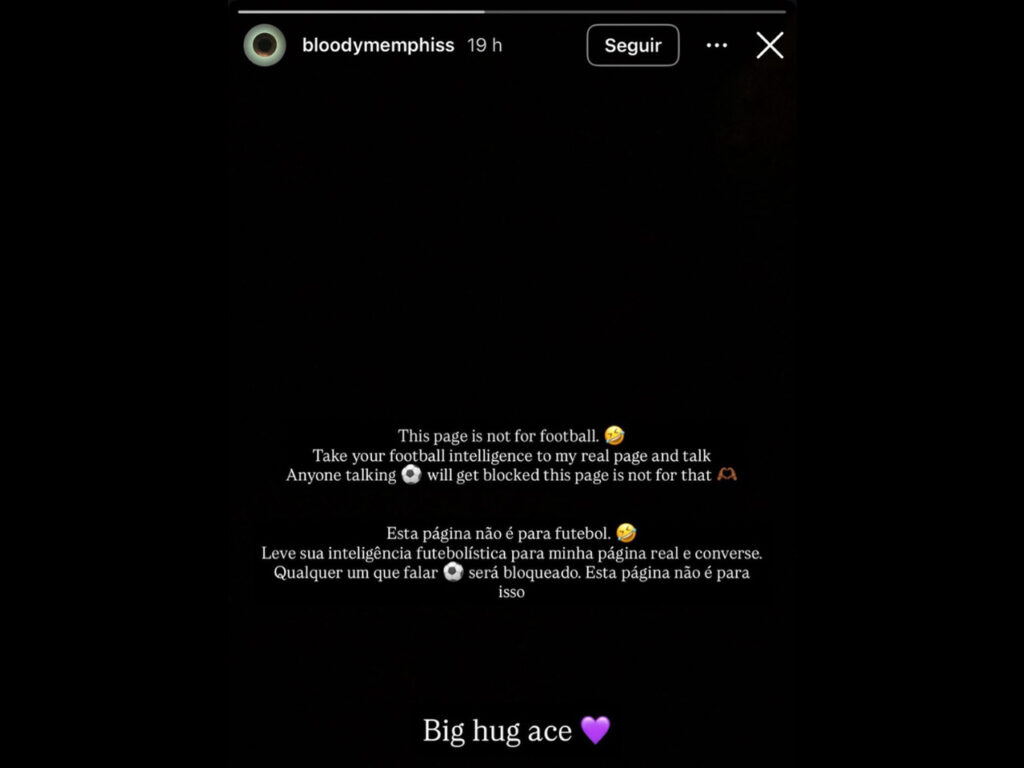1024x768 pixels.
Task: Open profile via the bloodymemphiss username
Action: click(x=378, y=46)
